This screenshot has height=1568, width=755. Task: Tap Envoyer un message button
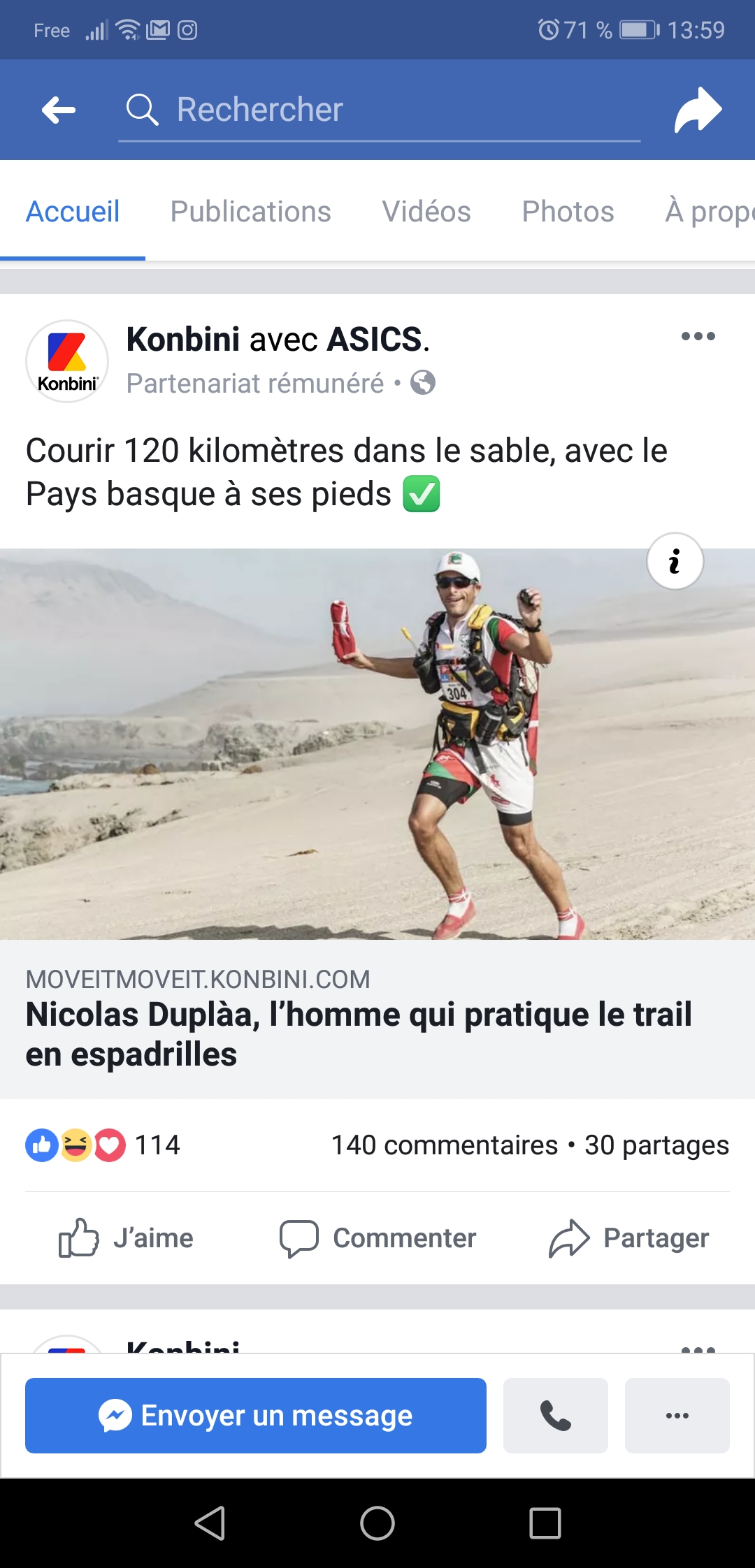click(x=256, y=1416)
